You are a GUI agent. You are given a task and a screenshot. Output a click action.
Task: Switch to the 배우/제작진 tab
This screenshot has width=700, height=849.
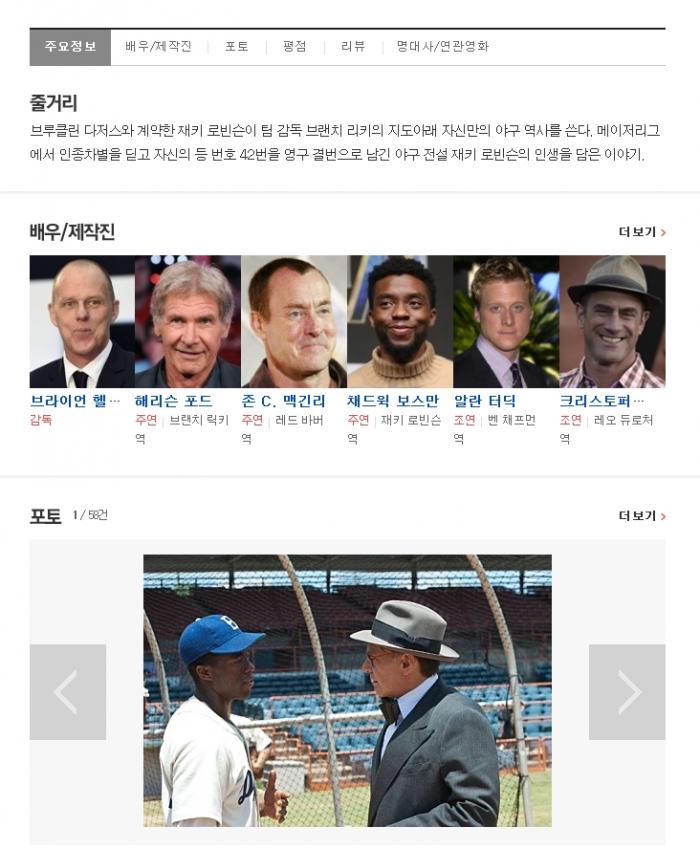(158, 47)
